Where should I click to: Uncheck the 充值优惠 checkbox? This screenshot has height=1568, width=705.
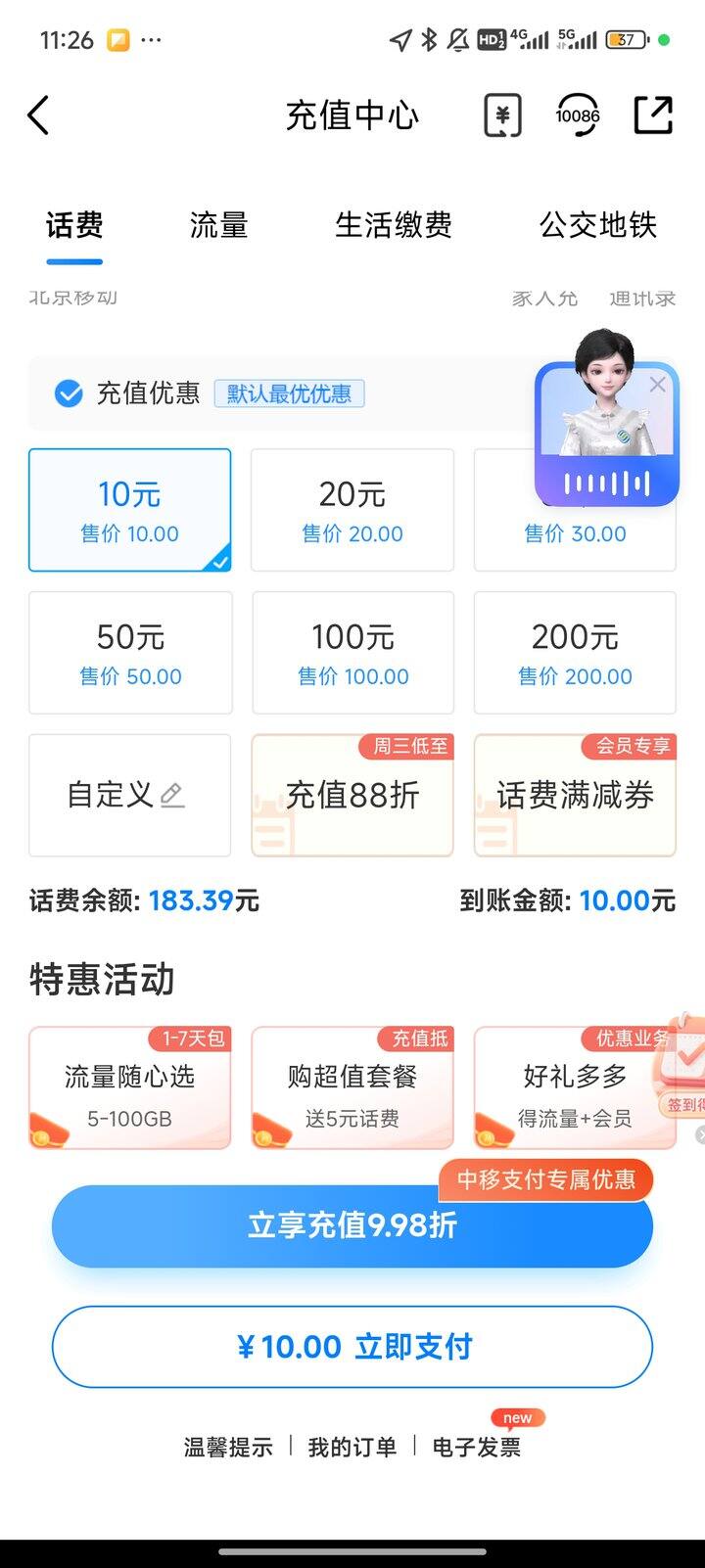(69, 393)
